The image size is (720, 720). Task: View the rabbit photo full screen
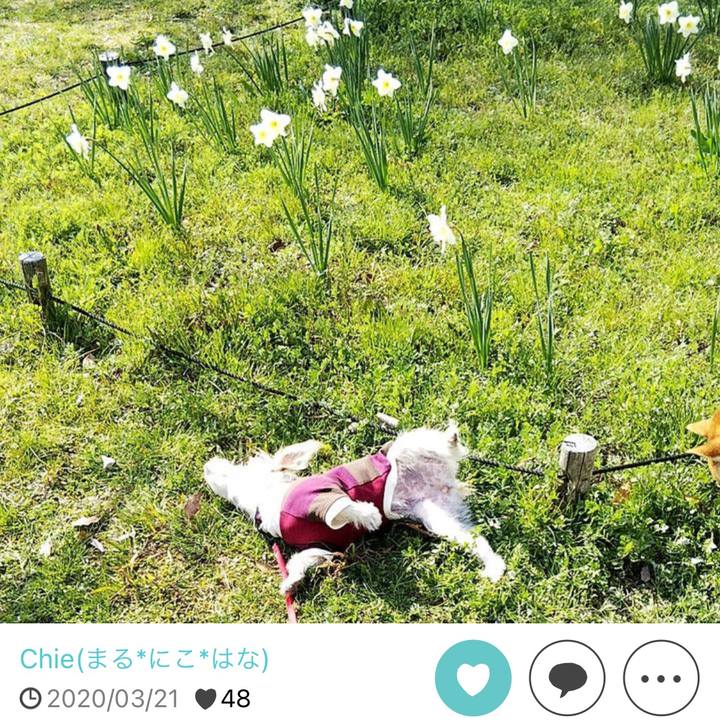coord(360,310)
